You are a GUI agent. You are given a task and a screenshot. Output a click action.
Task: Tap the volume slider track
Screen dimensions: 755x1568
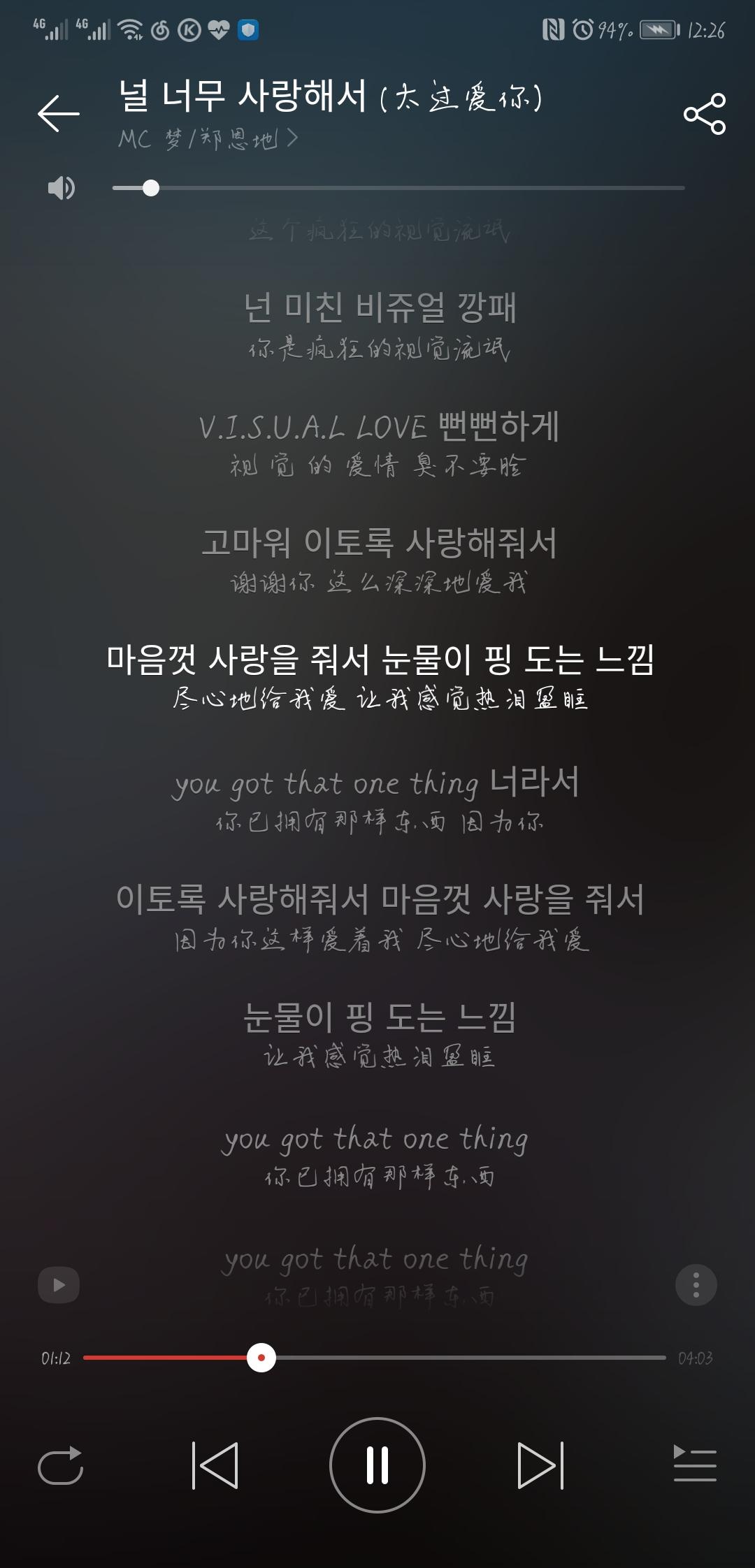pyautogui.click(x=398, y=188)
